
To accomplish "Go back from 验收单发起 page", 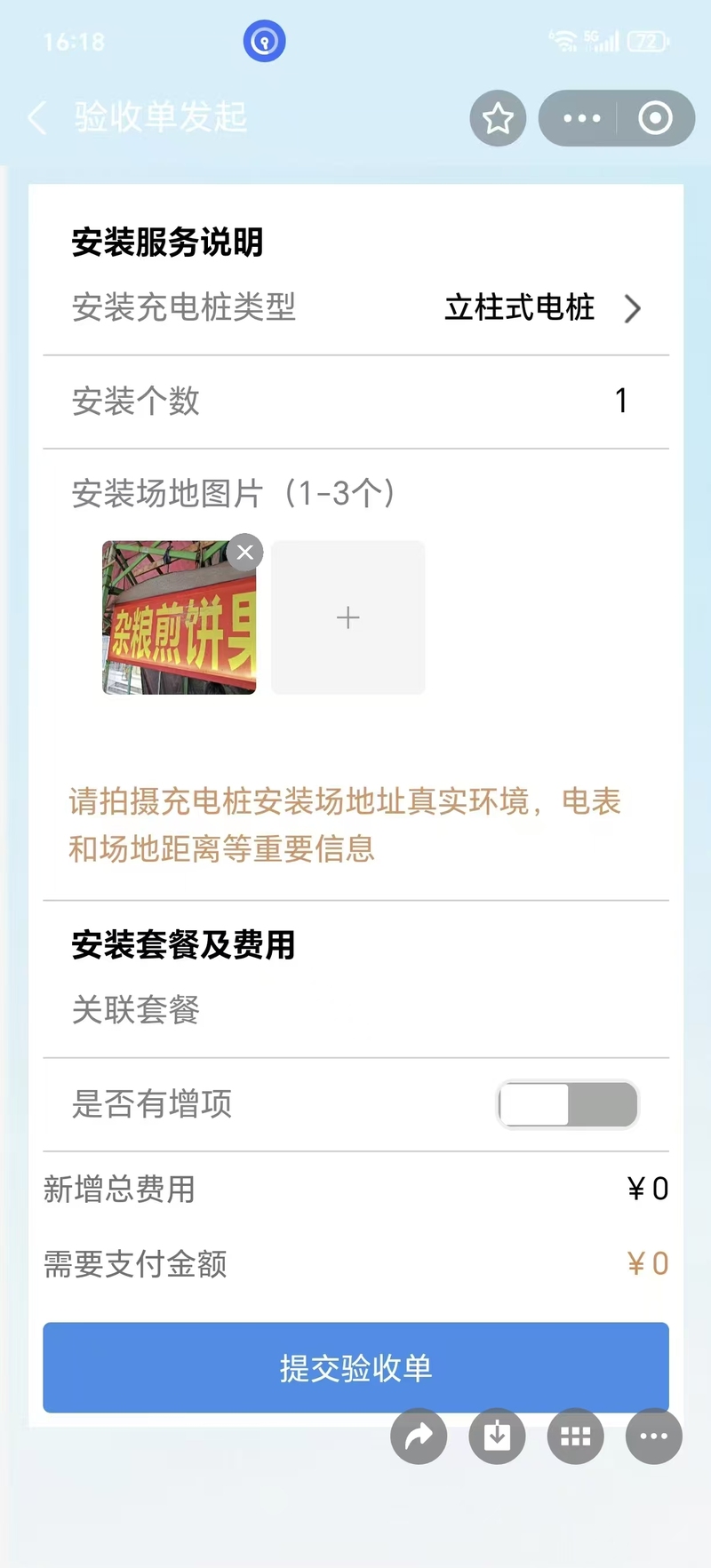I will 37,118.
